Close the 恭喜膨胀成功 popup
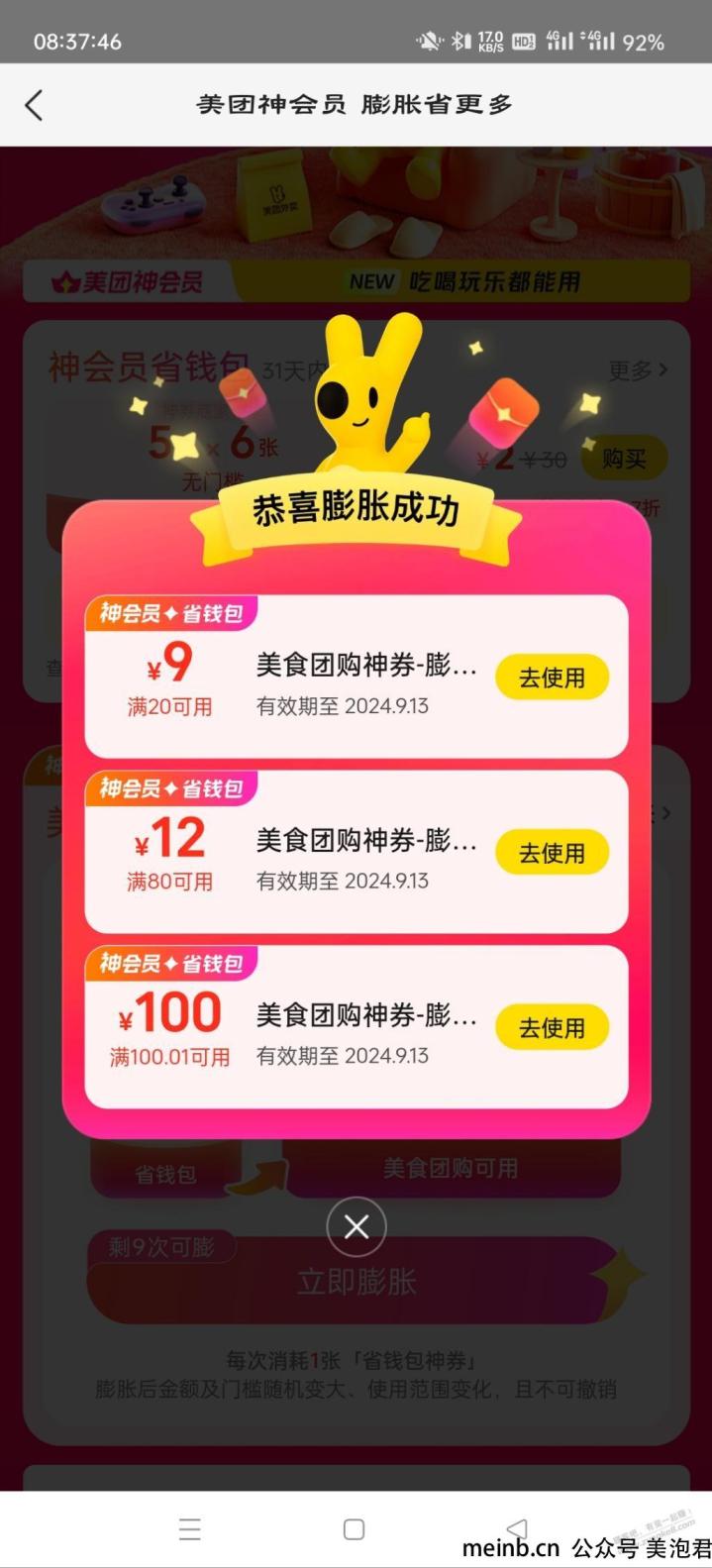 [x=356, y=1227]
